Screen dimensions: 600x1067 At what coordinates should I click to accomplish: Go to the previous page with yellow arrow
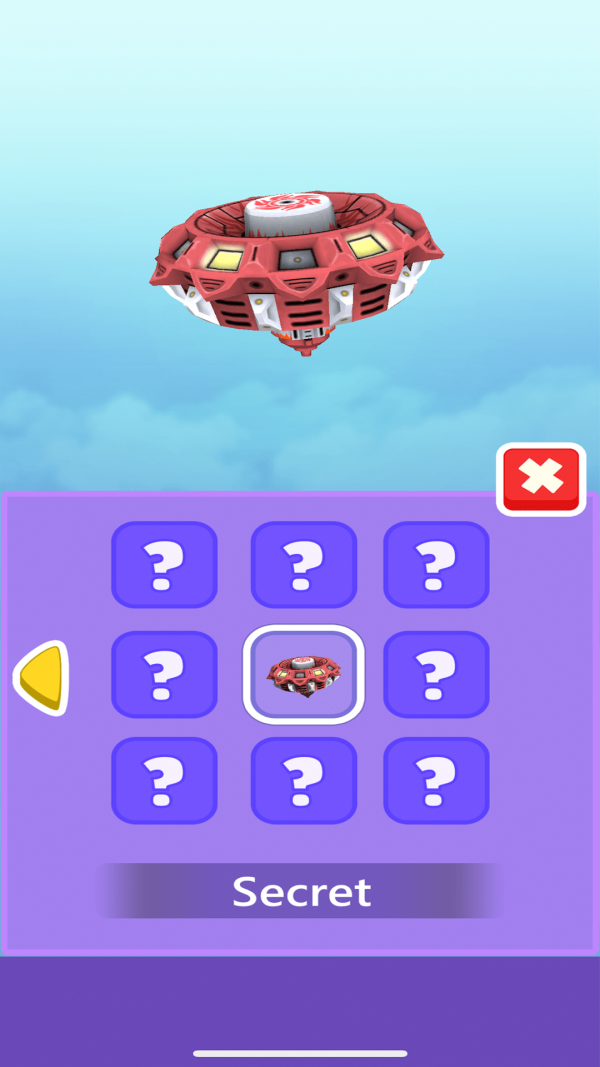pos(42,678)
